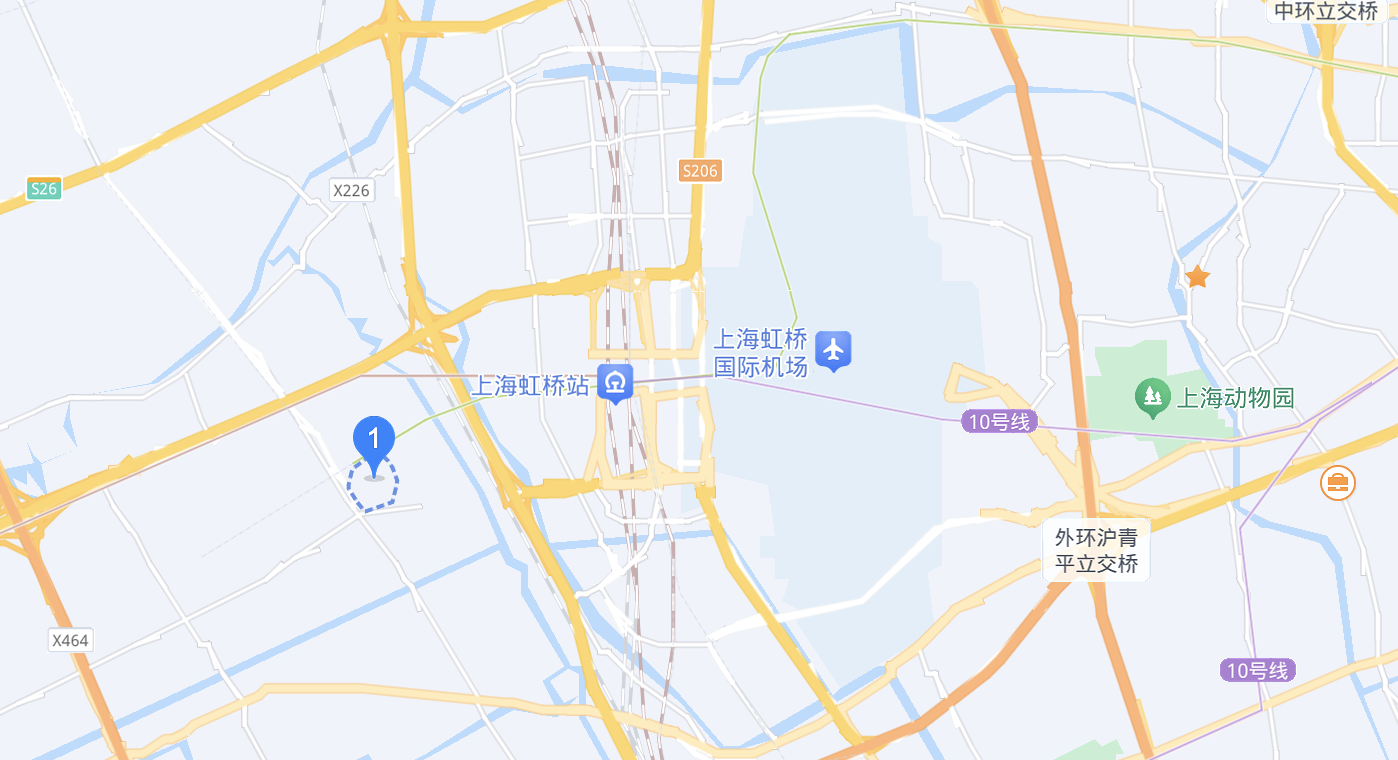
Task: Select the 上海虹桥站 railway station marker
Action: (x=615, y=382)
